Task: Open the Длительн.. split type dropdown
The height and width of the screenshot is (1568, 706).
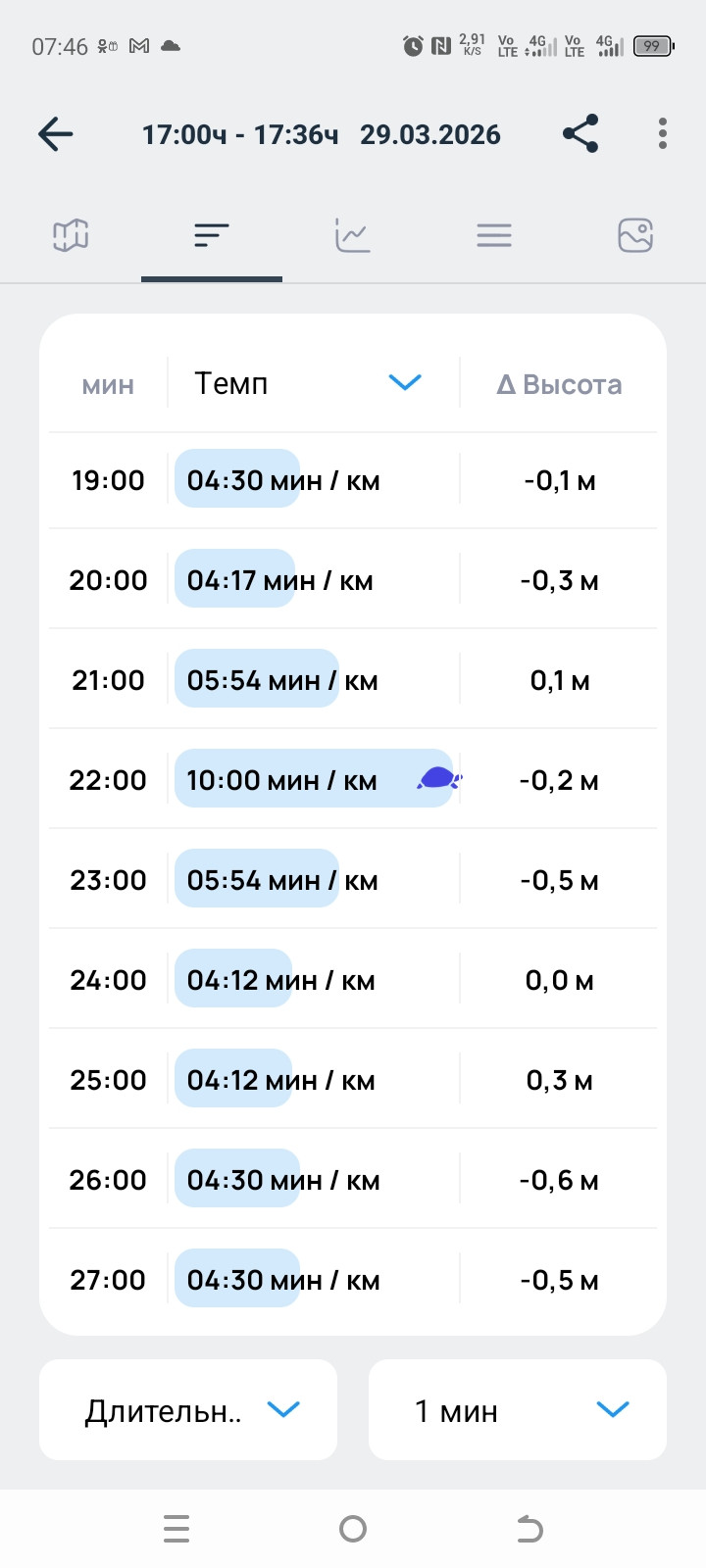Action: 188,1410
